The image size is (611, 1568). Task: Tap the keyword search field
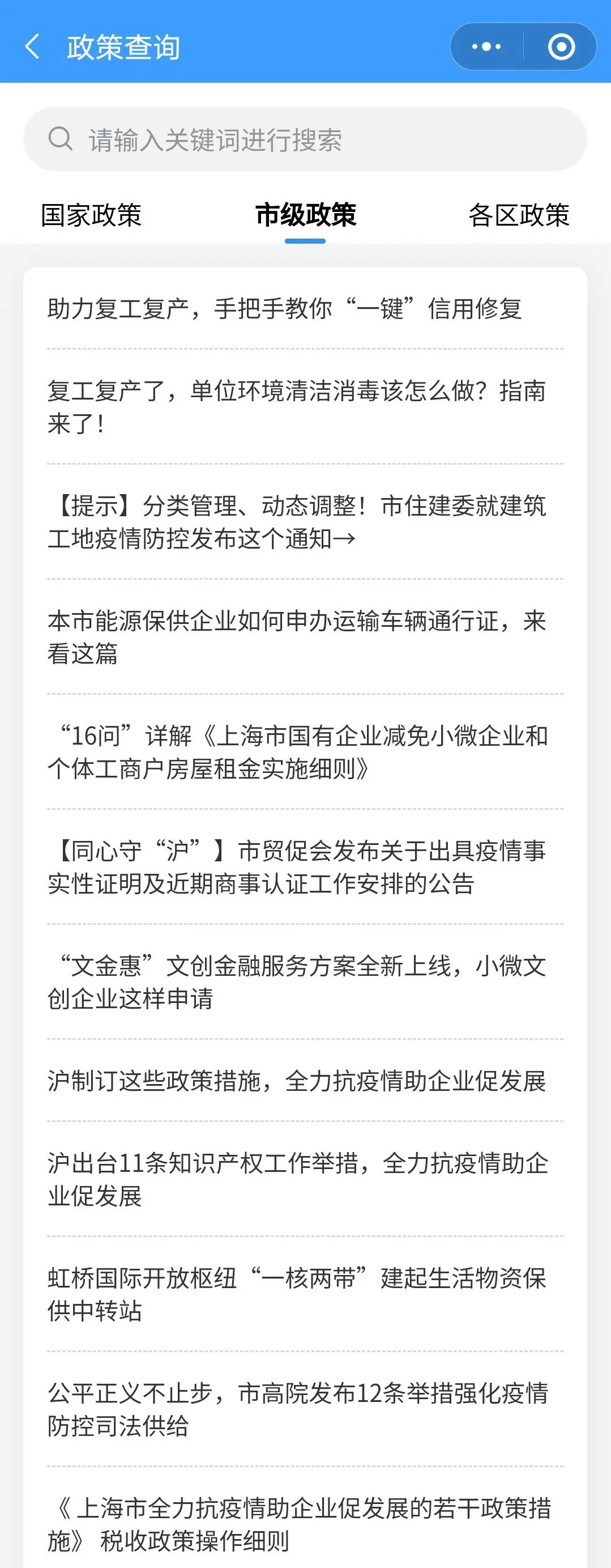[305, 139]
